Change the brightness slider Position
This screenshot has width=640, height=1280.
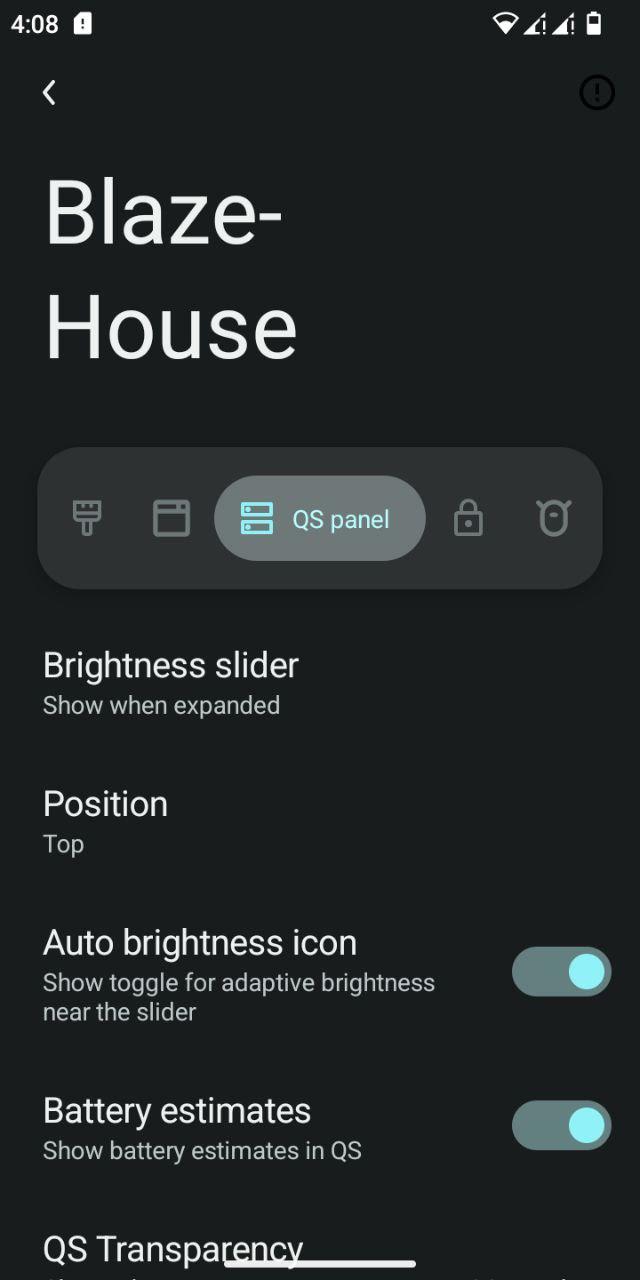(106, 821)
